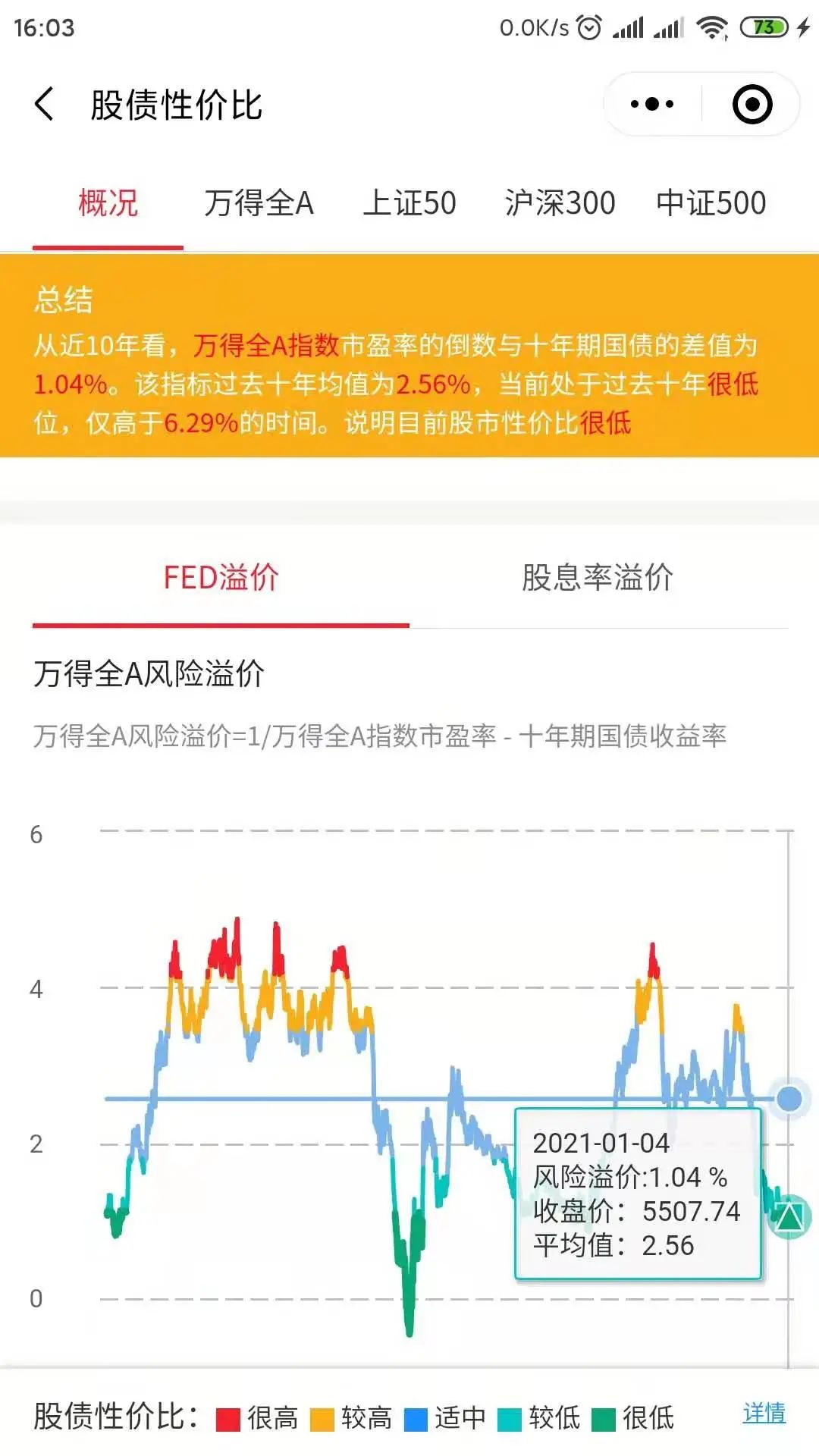Image resolution: width=819 pixels, height=1456 pixels.
Task: Go back from 股债性价比 page
Action: (x=44, y=104)
